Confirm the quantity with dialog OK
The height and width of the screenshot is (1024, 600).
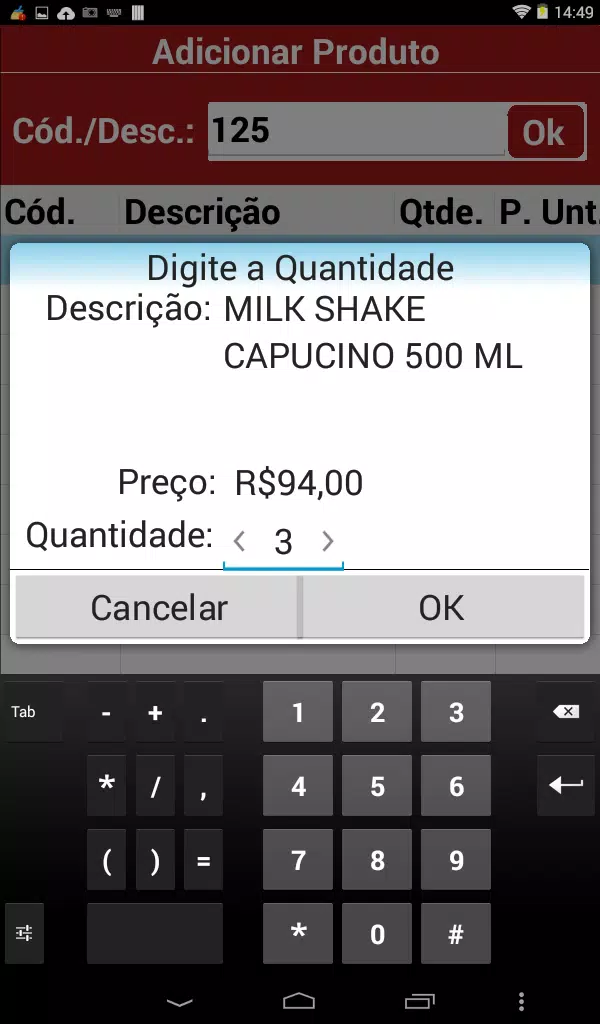(443, 607)
